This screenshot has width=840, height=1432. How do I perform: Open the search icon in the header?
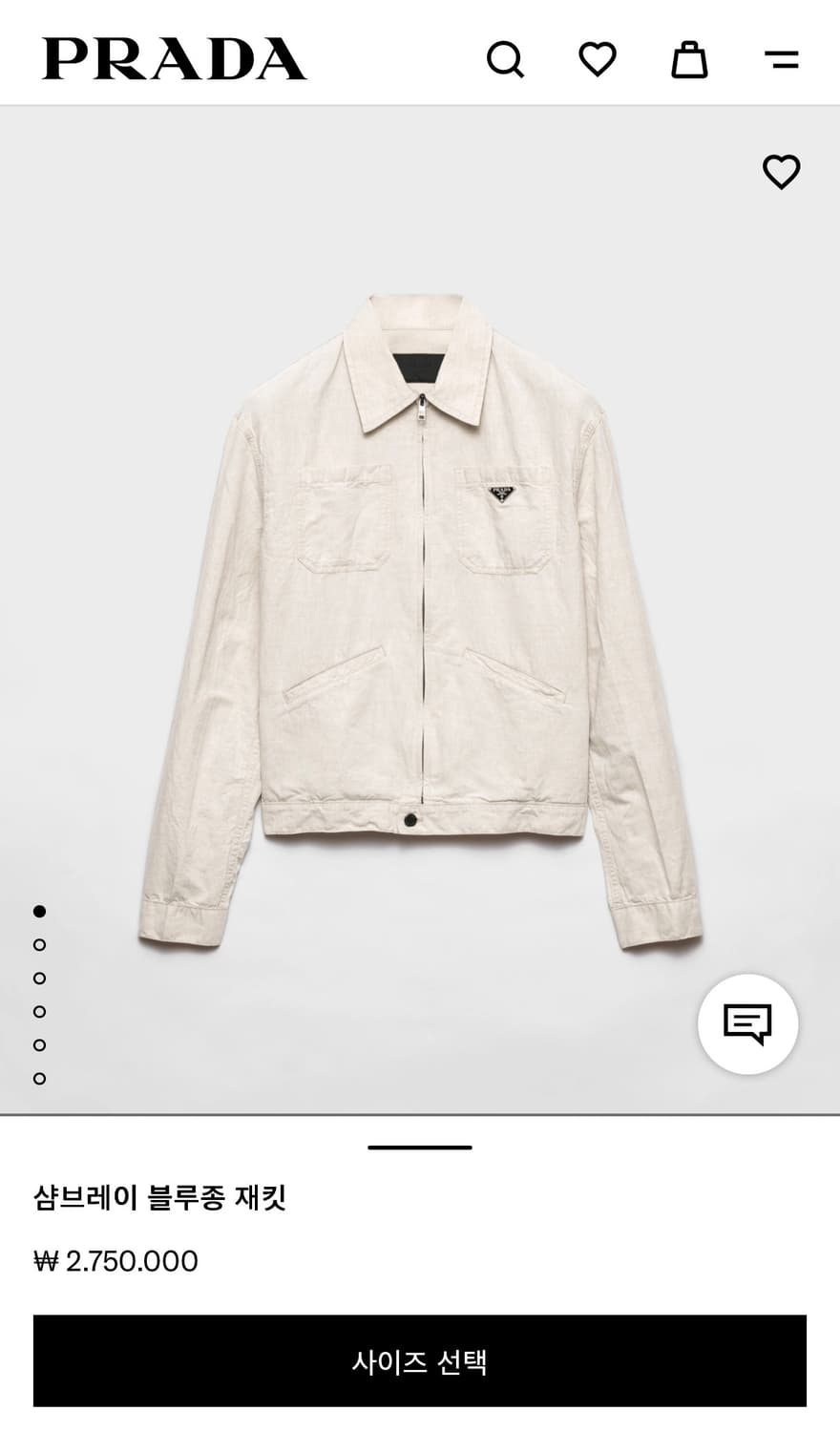click(505, 60)
